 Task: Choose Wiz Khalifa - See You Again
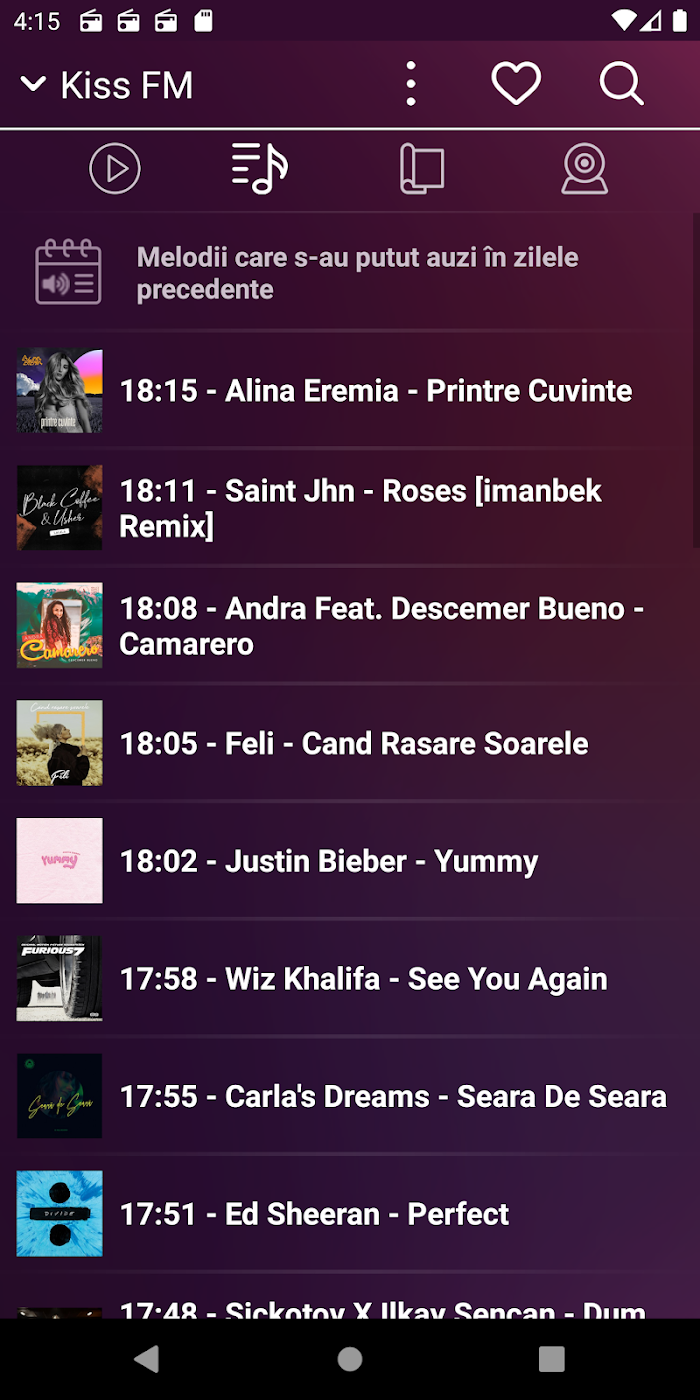tap(350, 978)
